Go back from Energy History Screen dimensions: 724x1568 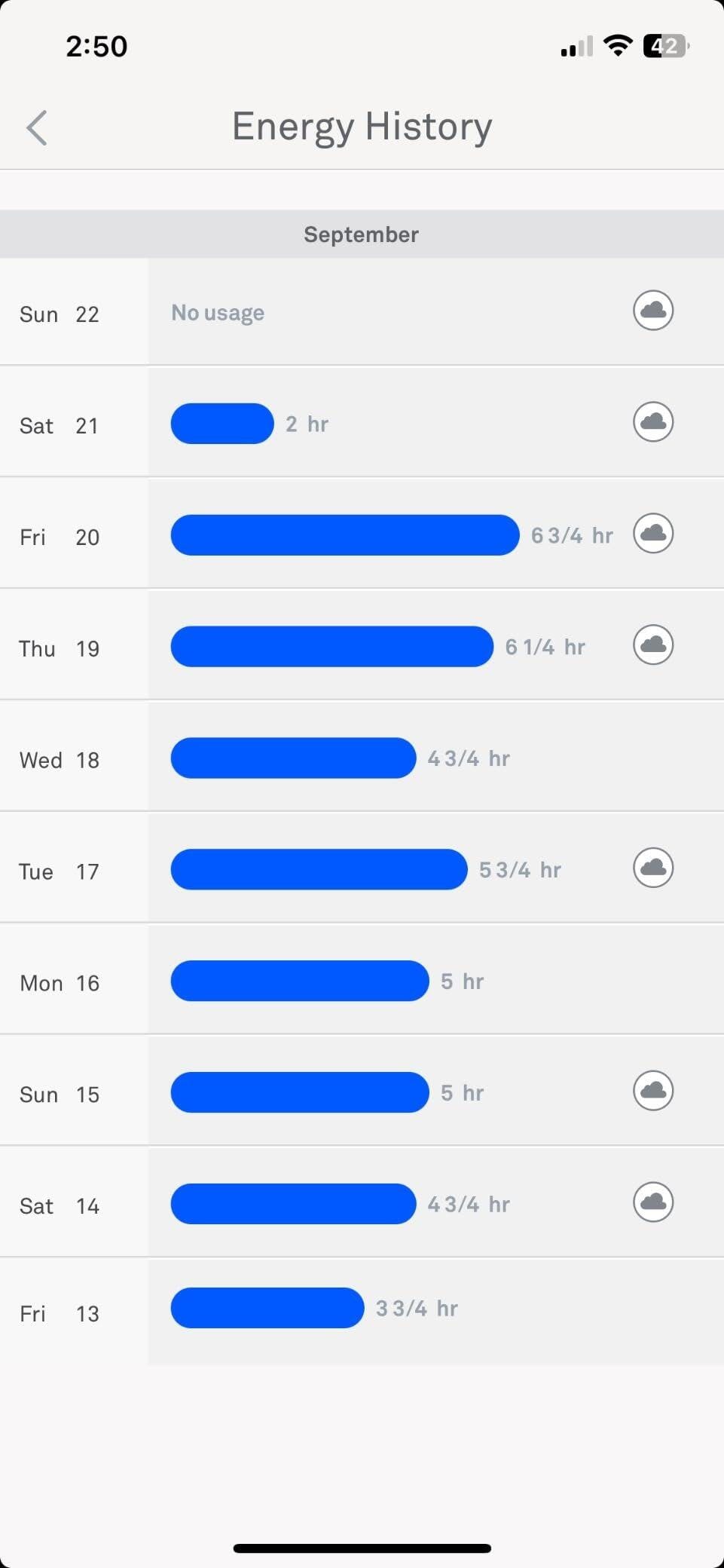point(37,127)
